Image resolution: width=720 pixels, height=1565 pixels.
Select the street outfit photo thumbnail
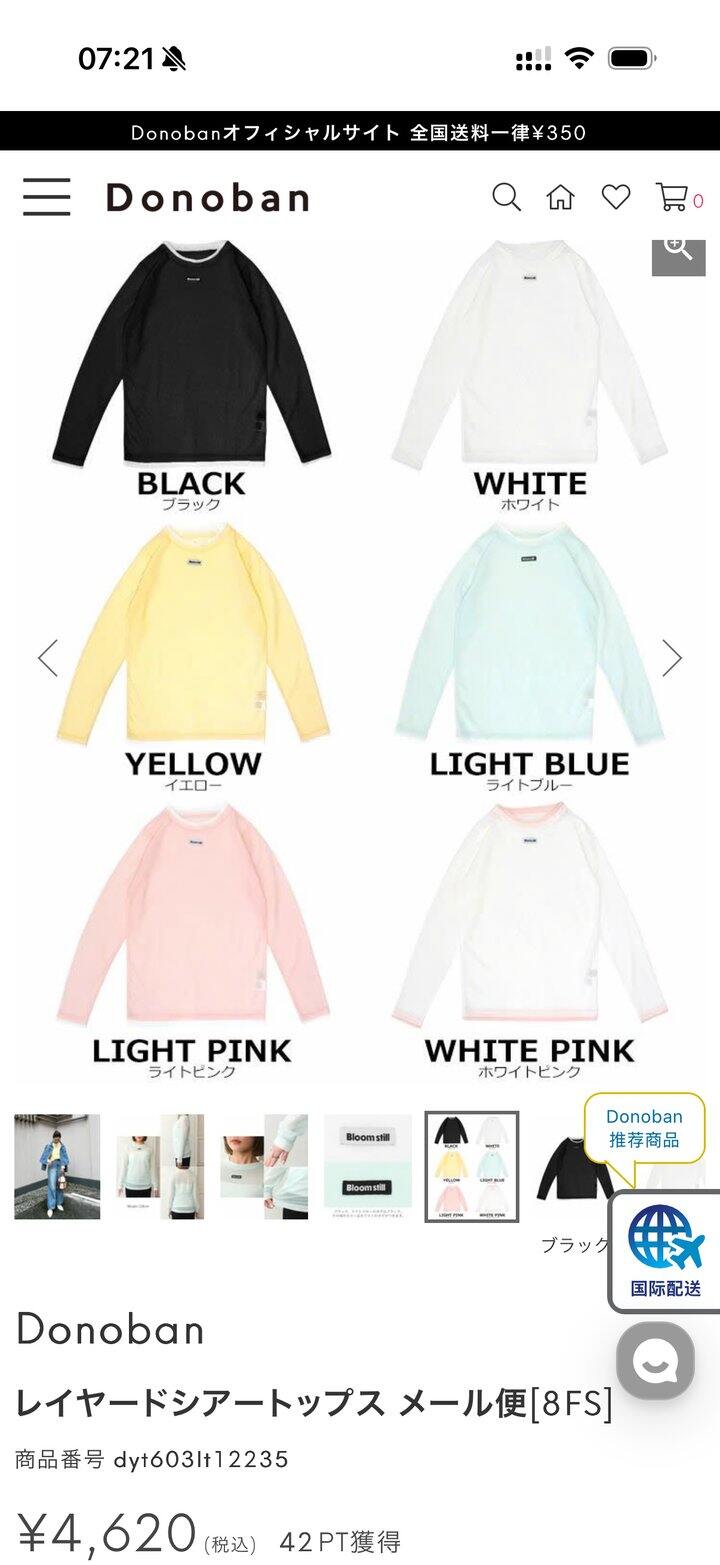tap(57, 1167)
